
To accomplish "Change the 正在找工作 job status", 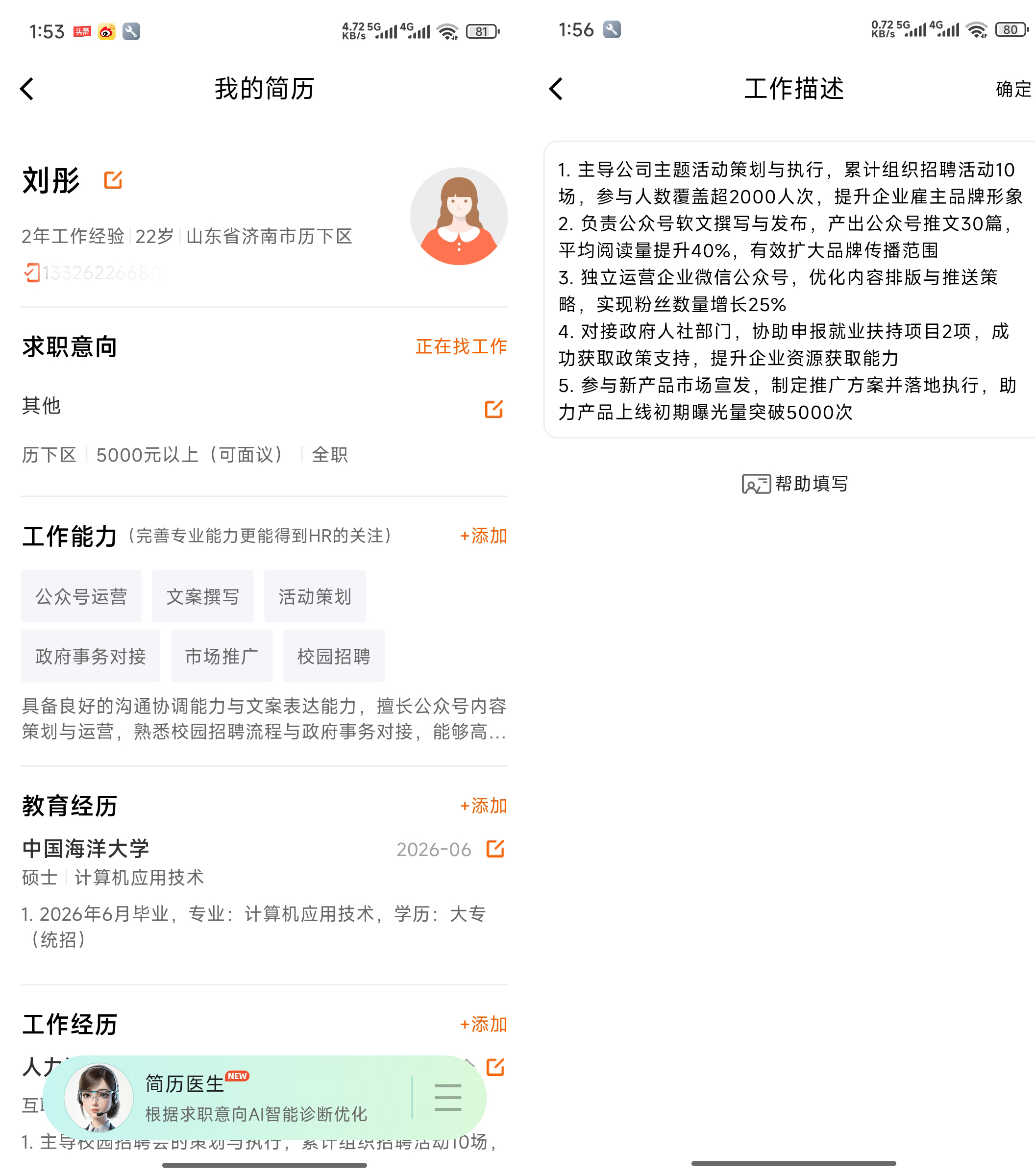I will [461, 346].
